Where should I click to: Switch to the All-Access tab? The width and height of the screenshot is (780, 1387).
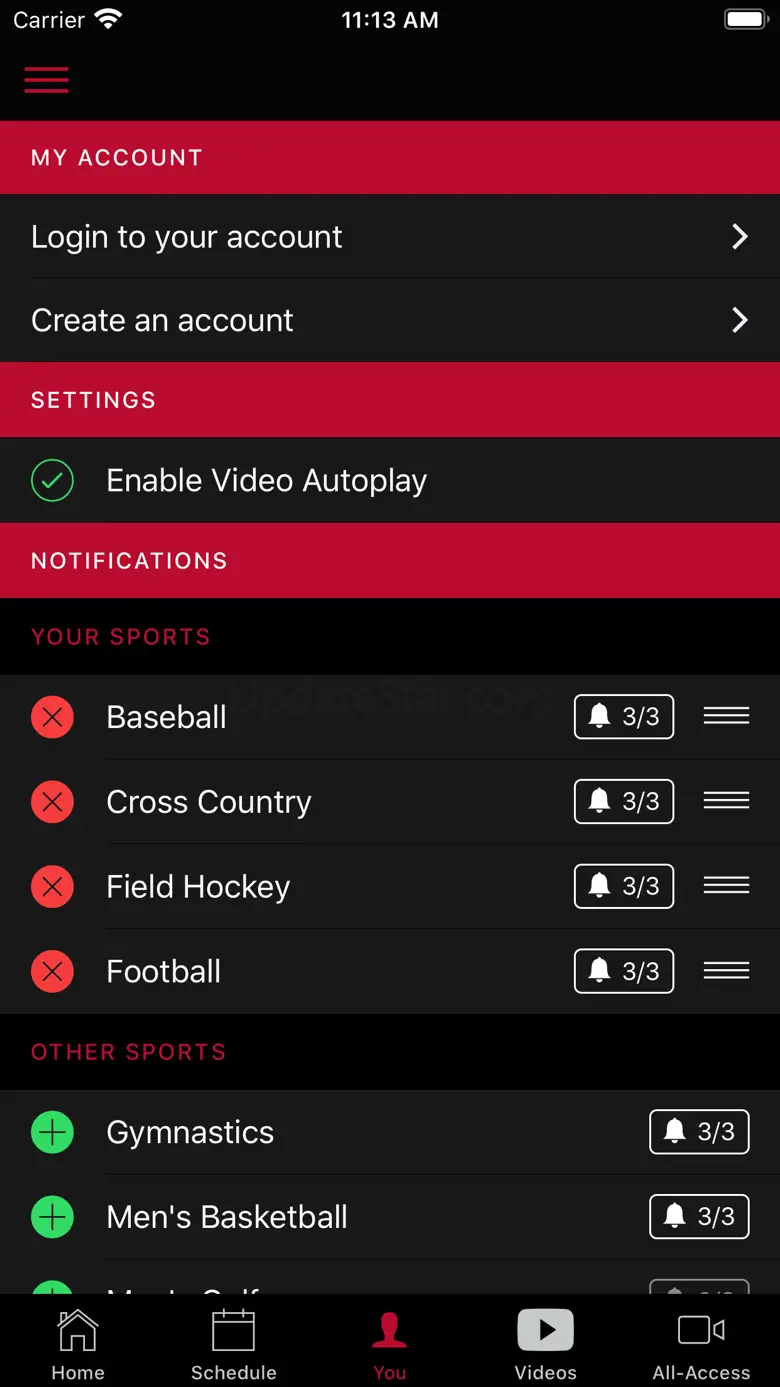click(701, 1345)
